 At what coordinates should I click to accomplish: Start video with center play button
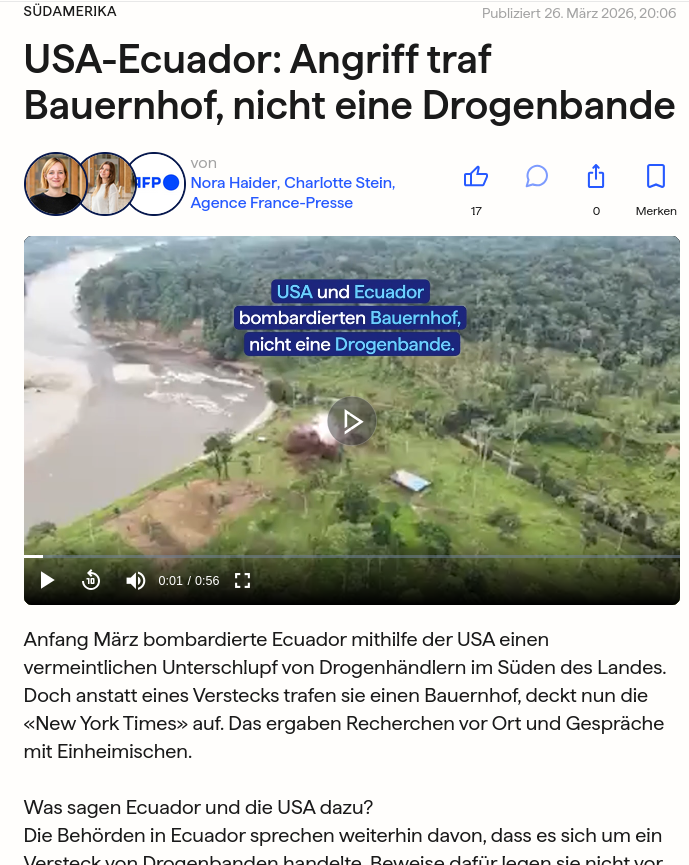point(352,421)
